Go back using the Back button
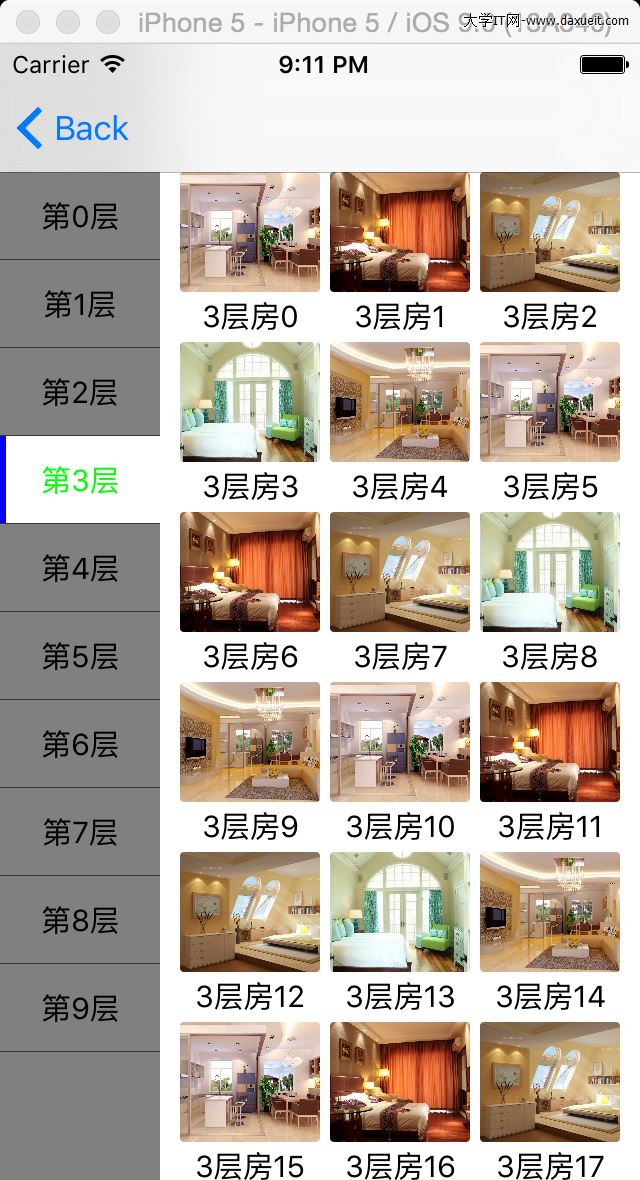Image resolution: width=640 pixels, height=1180 pixels. 73,129
